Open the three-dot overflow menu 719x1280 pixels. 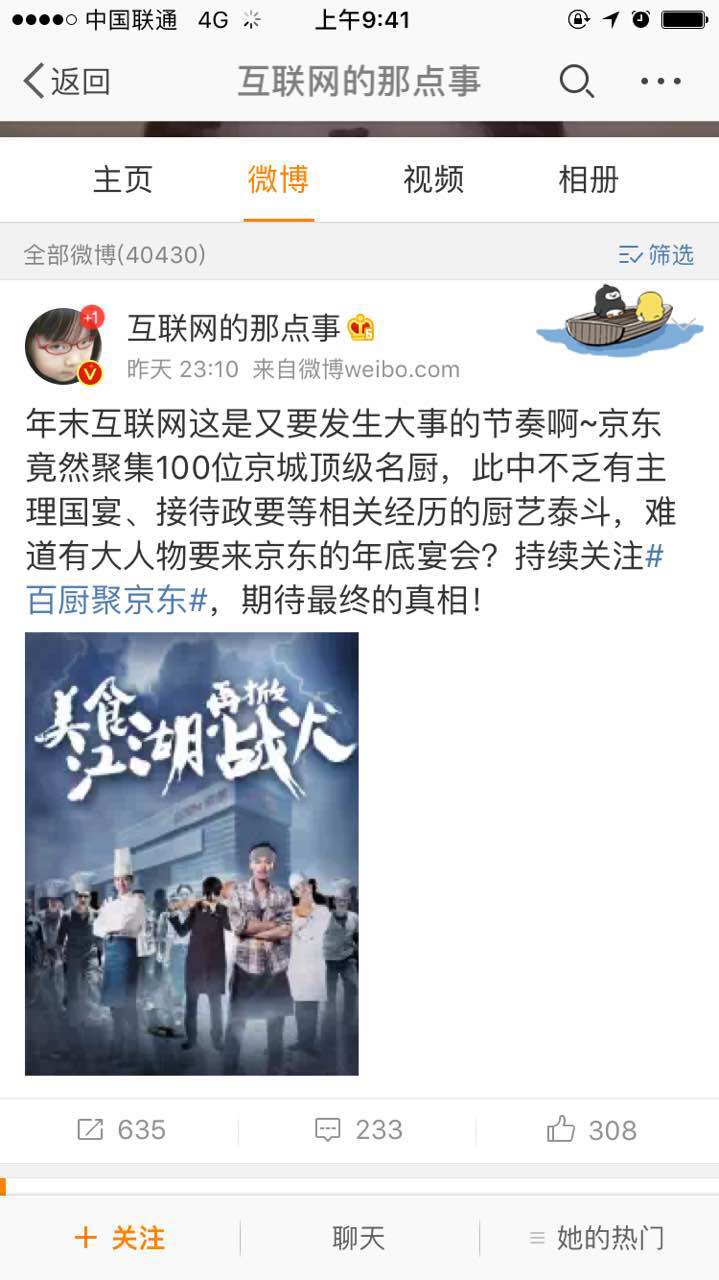coord(661,81)
